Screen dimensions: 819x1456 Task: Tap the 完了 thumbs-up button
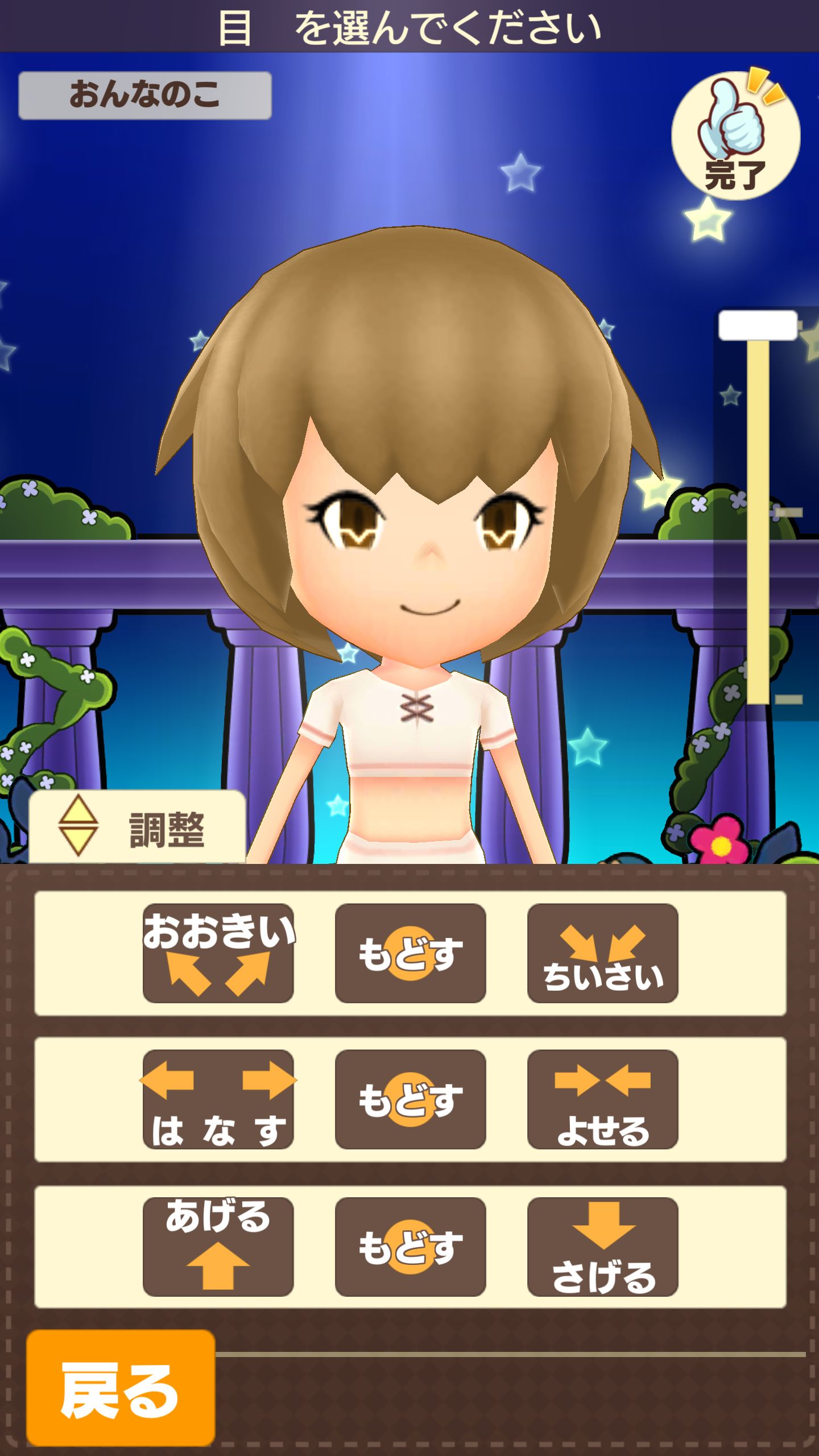735,136
